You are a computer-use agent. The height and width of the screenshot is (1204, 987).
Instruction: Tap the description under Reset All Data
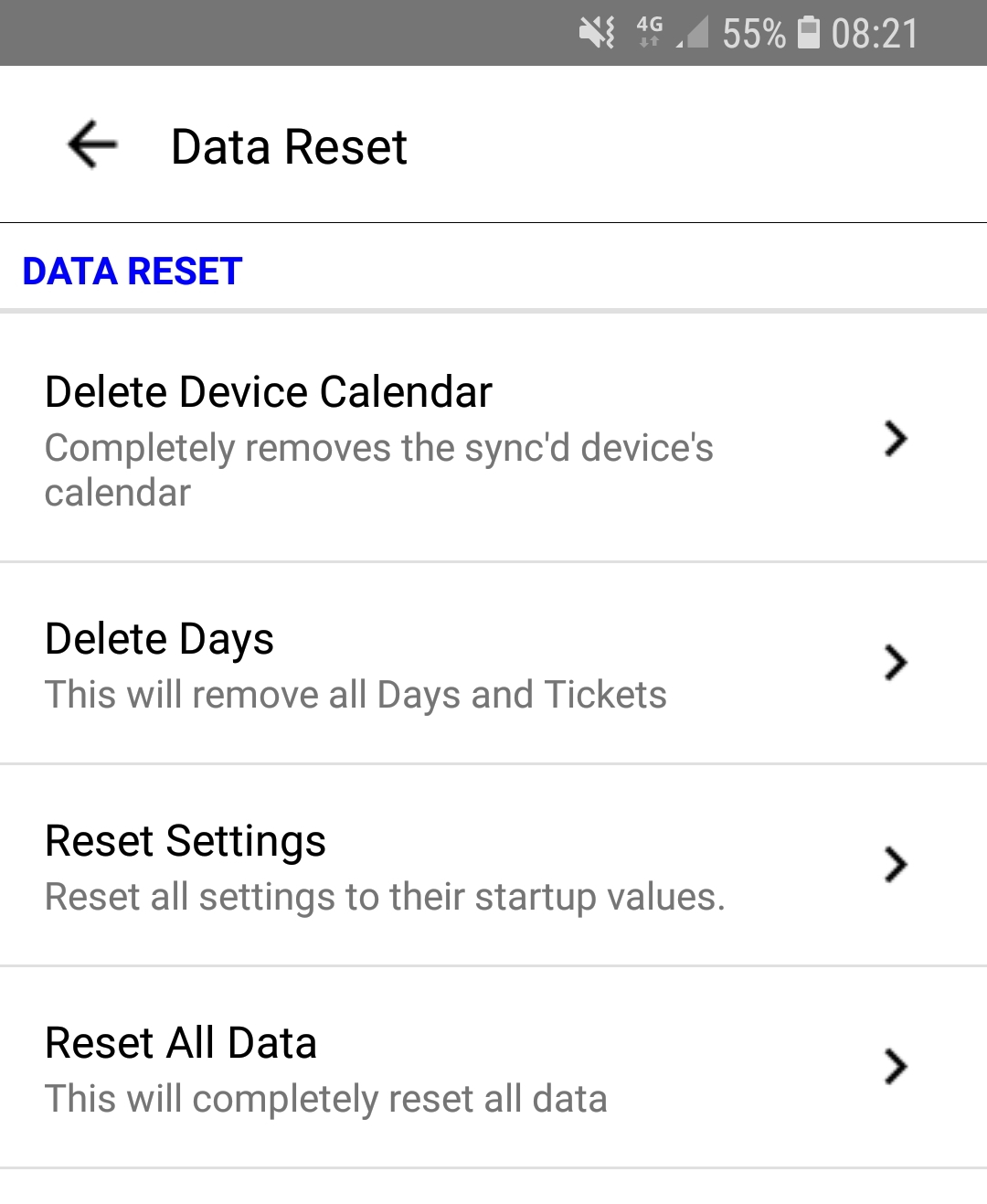coord(326,1098)
